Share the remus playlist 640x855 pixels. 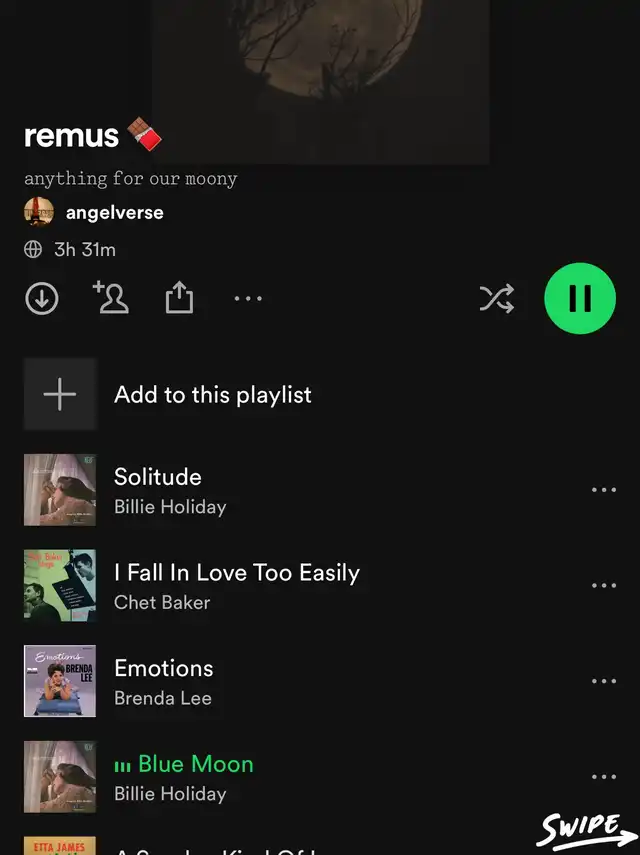pyautogui.click(x=179, y=298)
